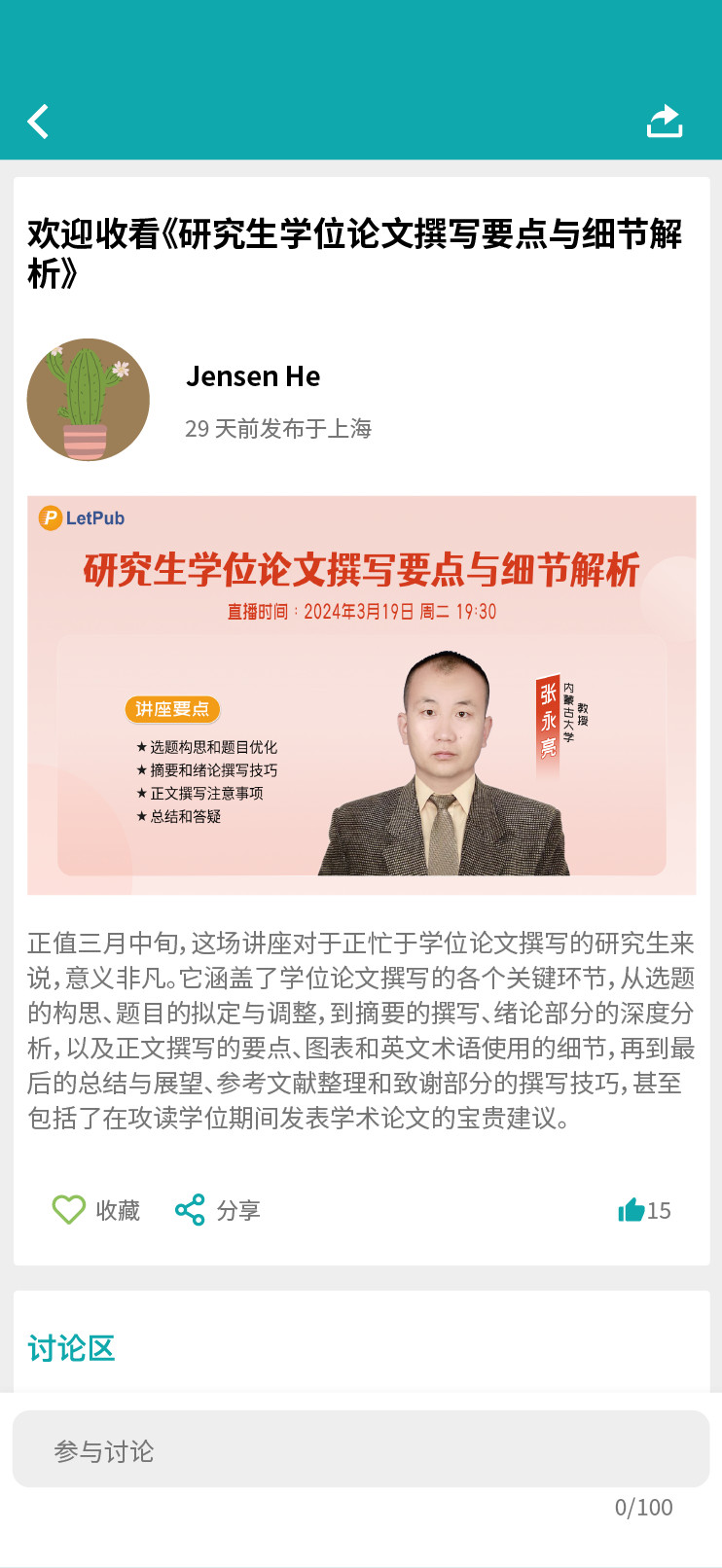Tap the back arrow to return
Image resolution: width=722 pixels, height=1568 pixels.
pyautogui.click(x=38, y=121)
